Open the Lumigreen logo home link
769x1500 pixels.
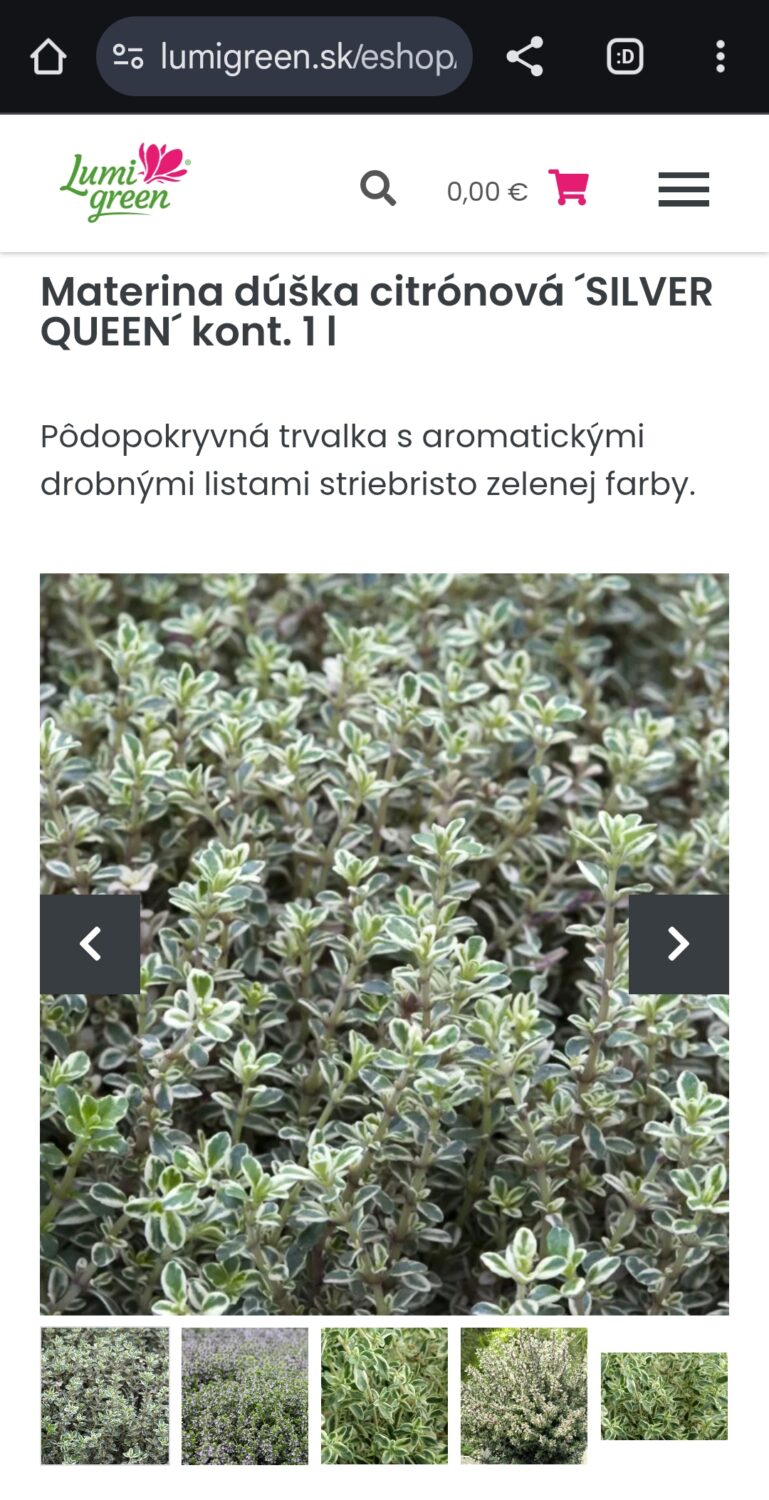125,182
